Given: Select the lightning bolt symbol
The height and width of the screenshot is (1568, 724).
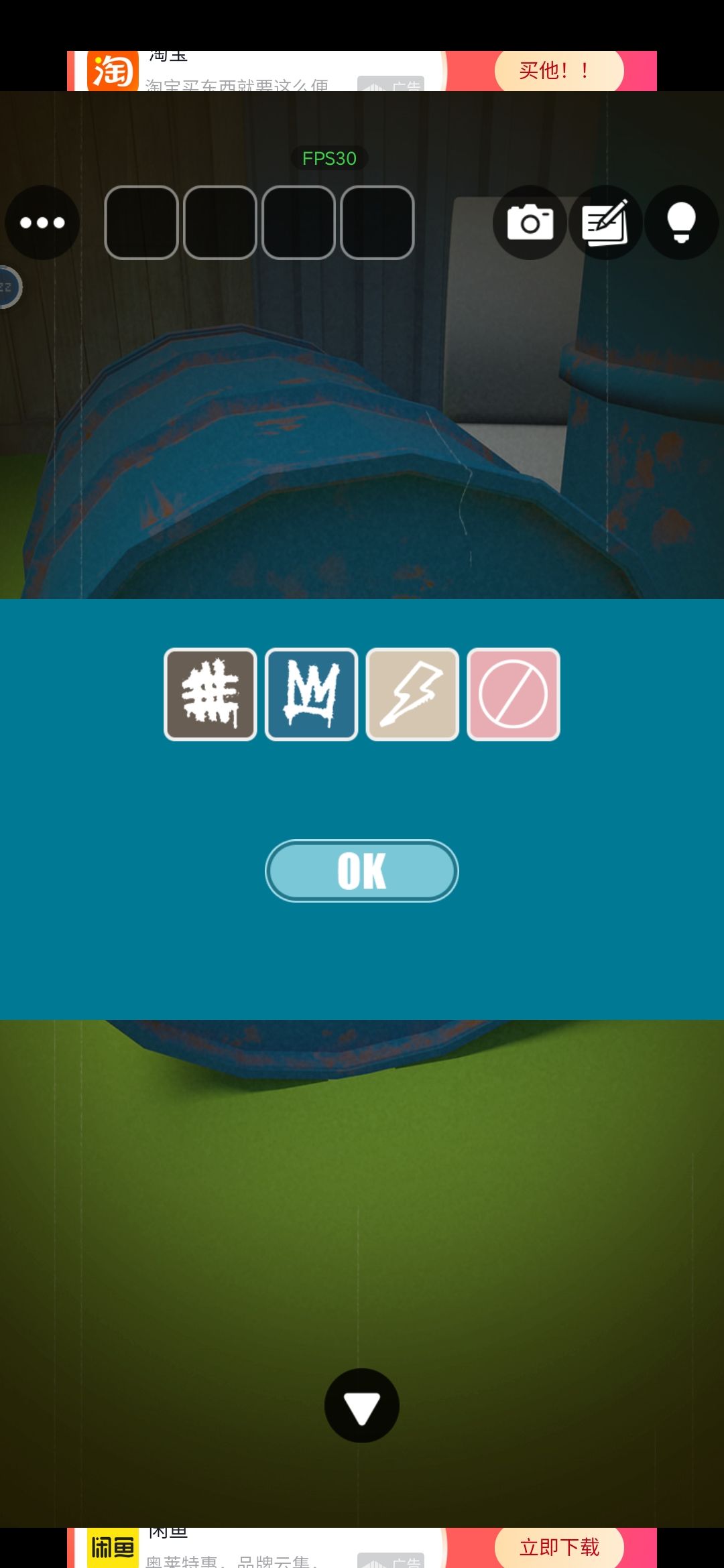Looking at the screenshot, I should point(412,694).
